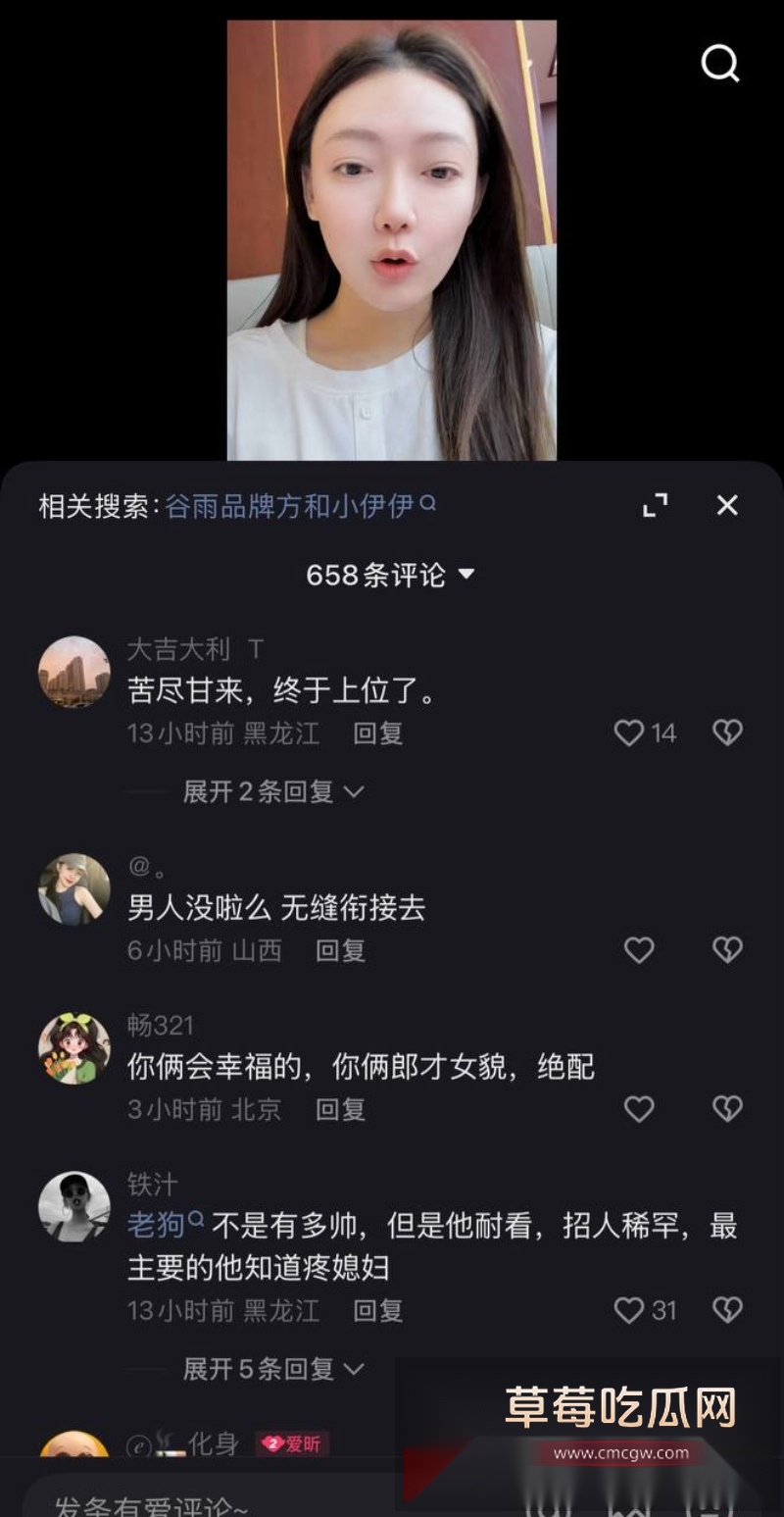Tap the 爱昕 fan badge next to 化身
Viewport: 784px width, 1517px height.
tap(294, 1442)
